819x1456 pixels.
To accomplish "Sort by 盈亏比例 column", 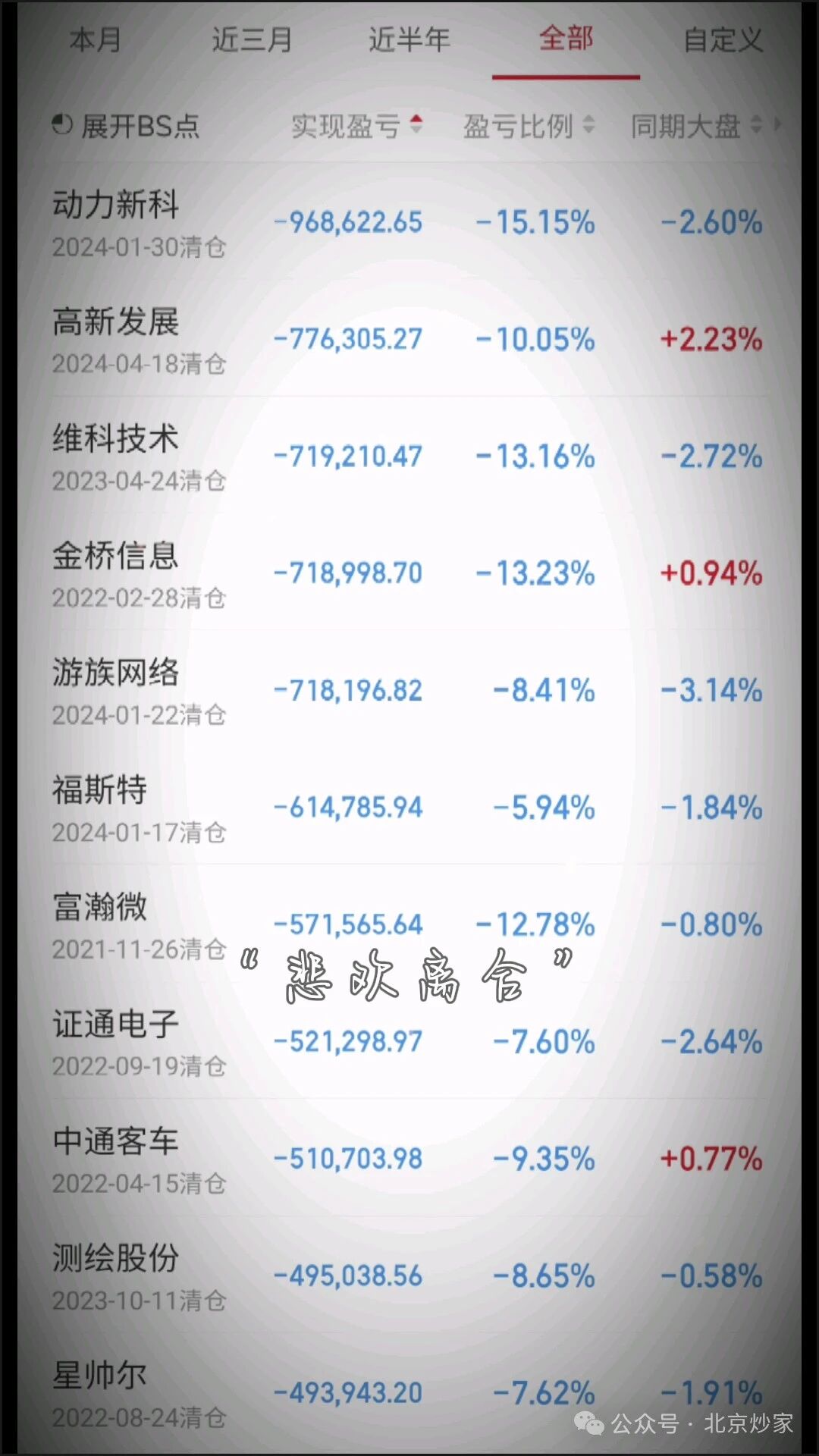I will (529, 126).
